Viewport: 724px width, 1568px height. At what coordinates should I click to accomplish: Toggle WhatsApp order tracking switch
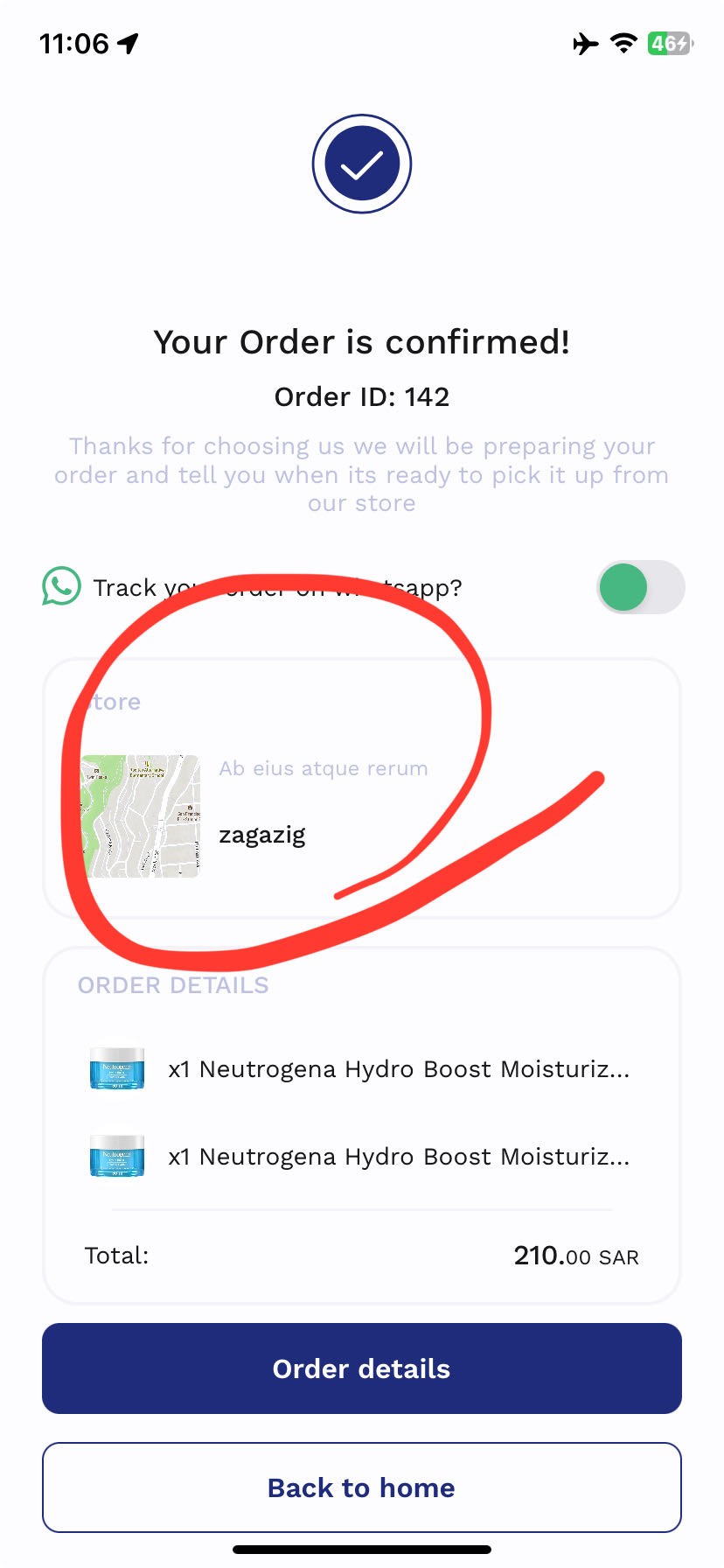pos(640,587)
